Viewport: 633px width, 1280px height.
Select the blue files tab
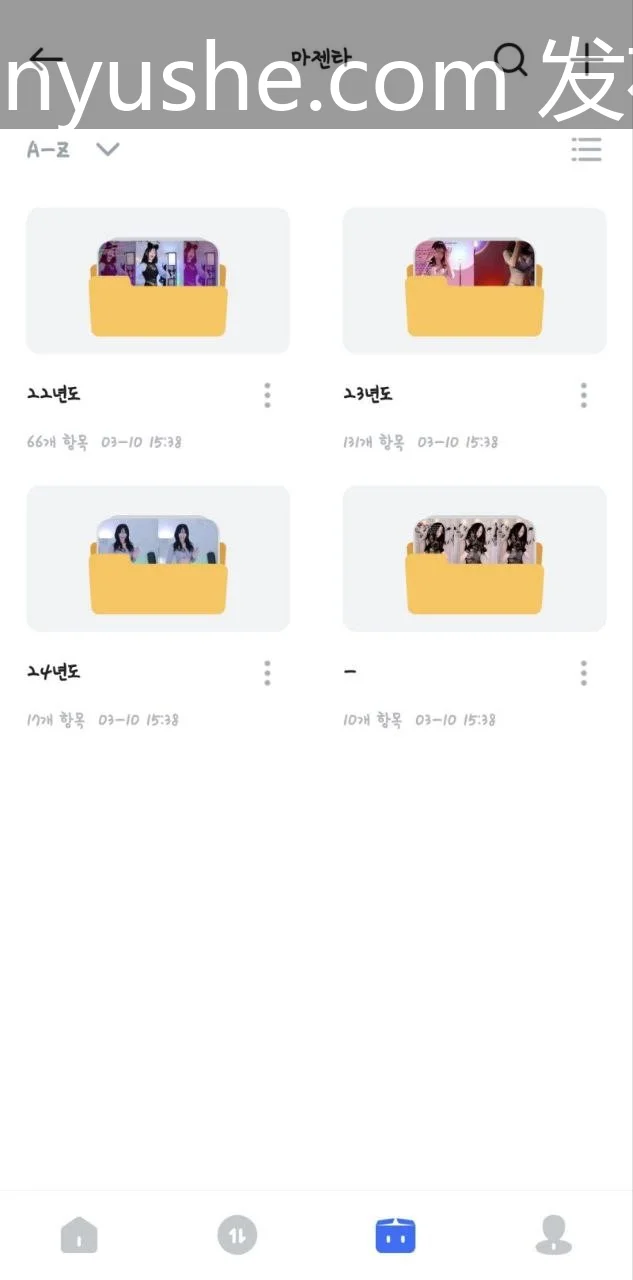(x=396, y=1236)
